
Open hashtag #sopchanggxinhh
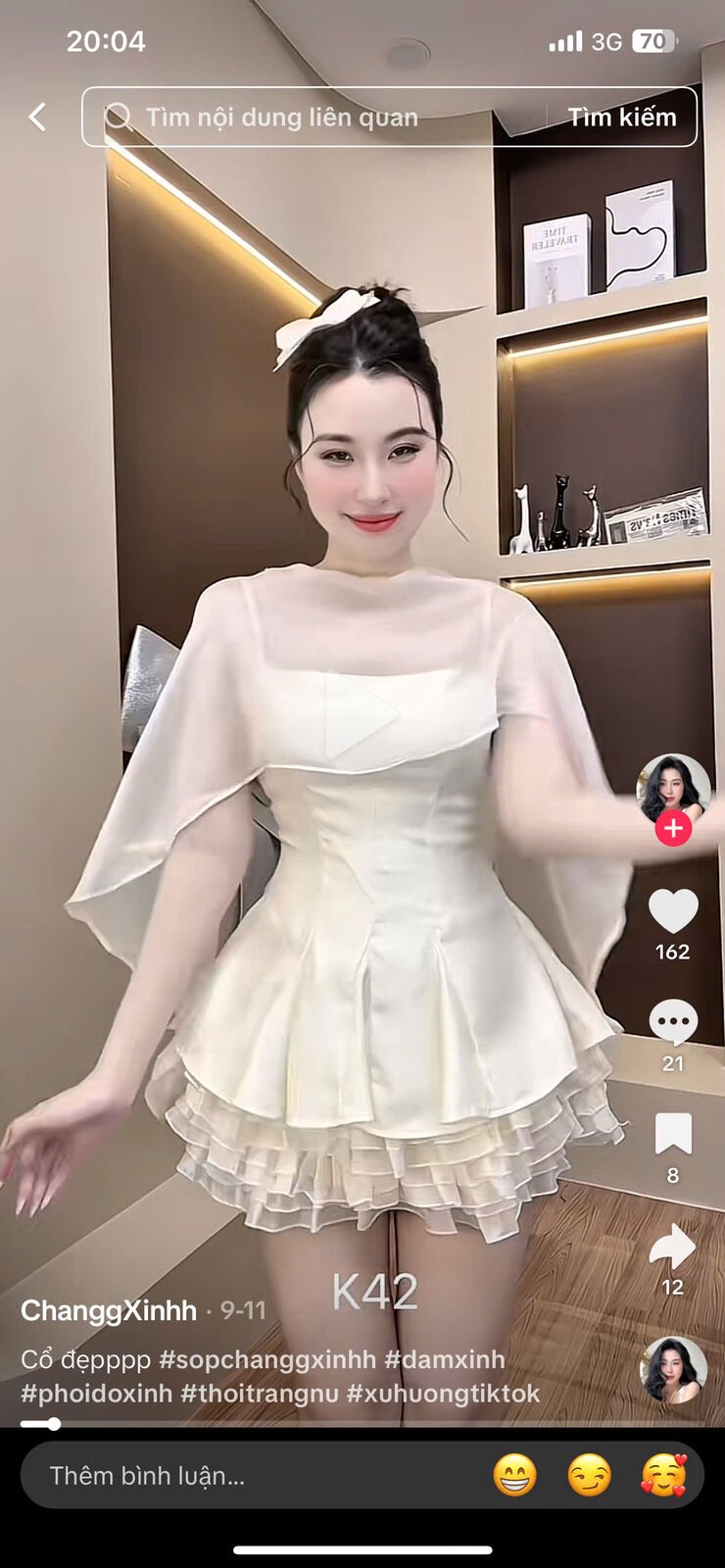point(267,1359)
